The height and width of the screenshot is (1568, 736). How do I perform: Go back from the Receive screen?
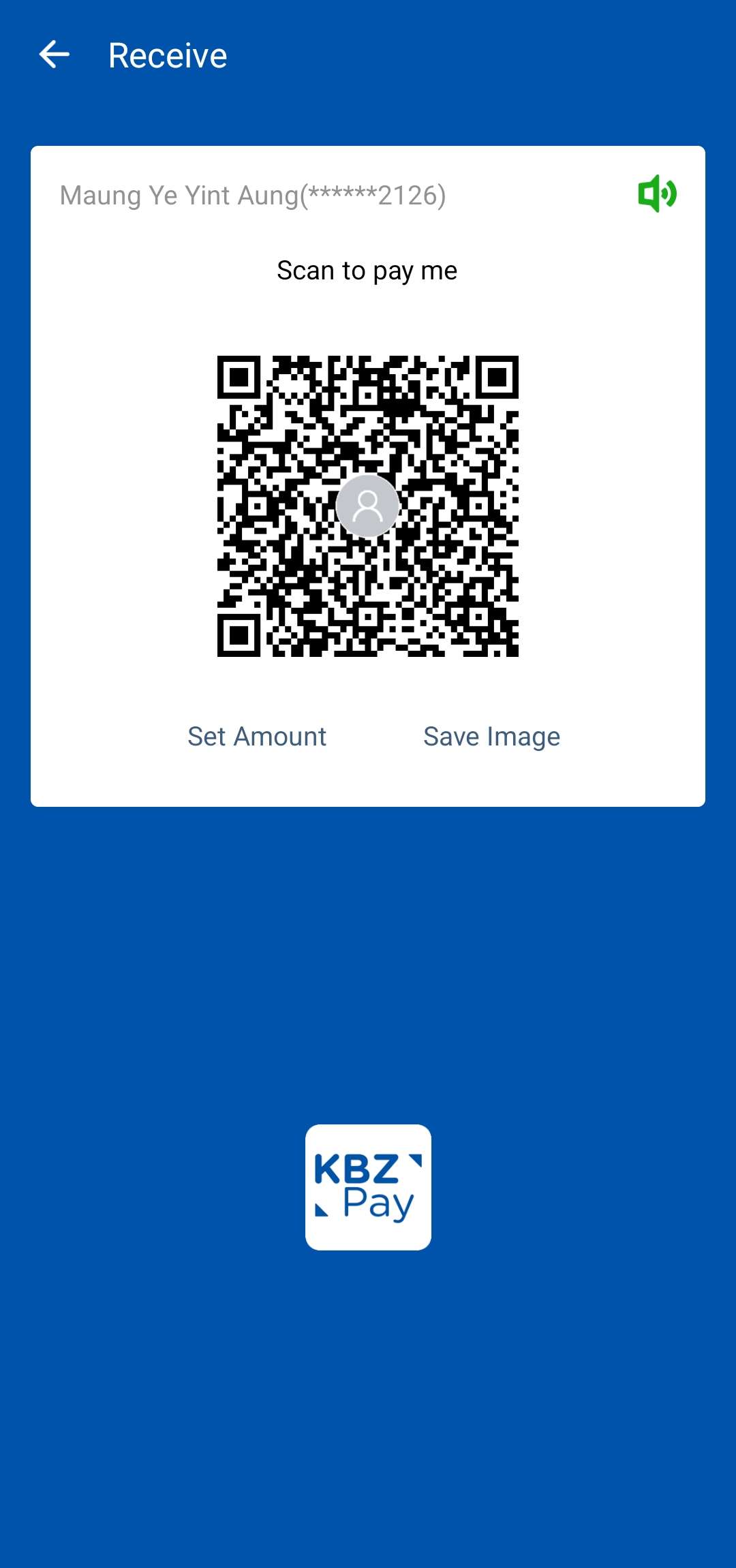point(55,55)
